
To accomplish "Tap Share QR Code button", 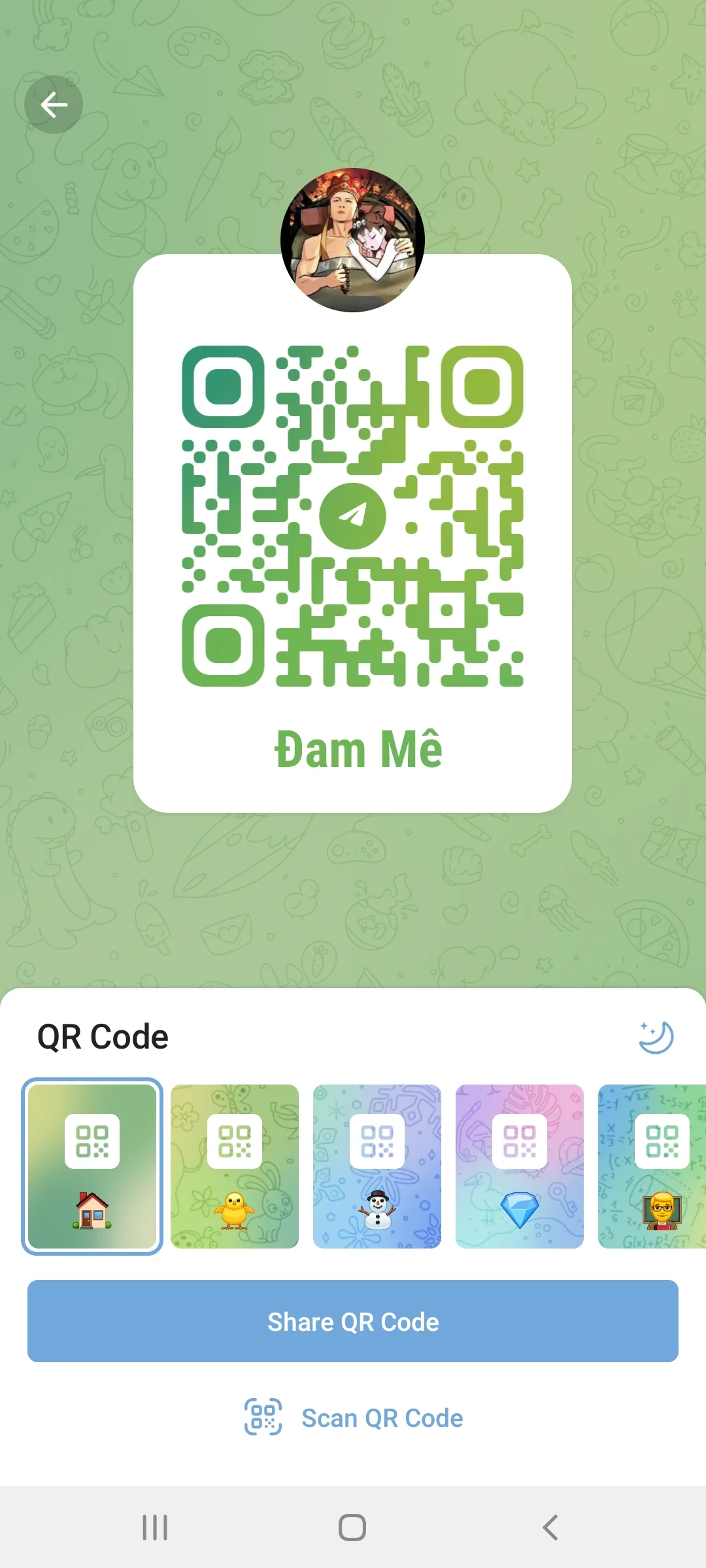I will (x=353, y=1321).
